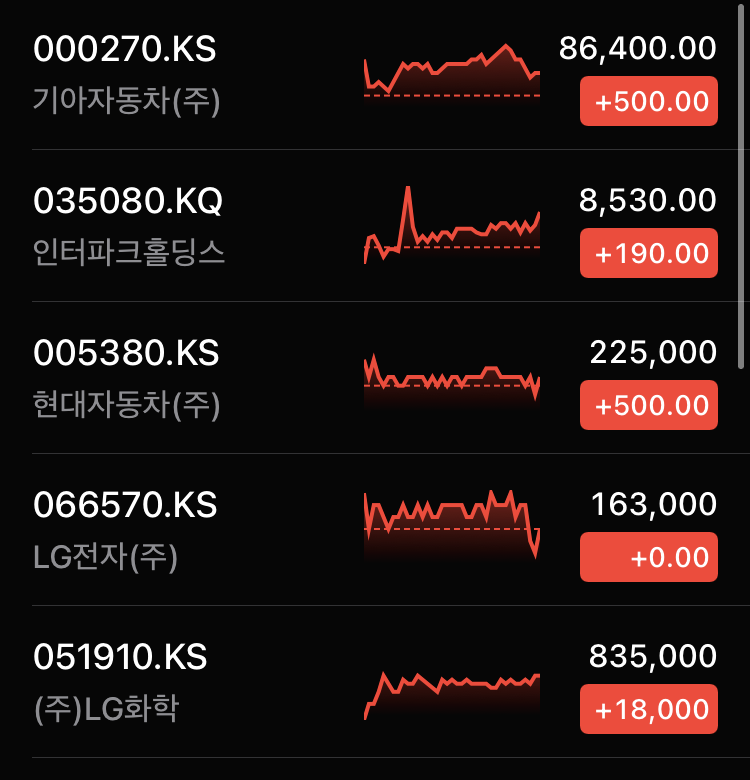
Task: Toggle the +500.00 change badge for 000270.KS
Action: pyautogui.click(x=649, y=101)
